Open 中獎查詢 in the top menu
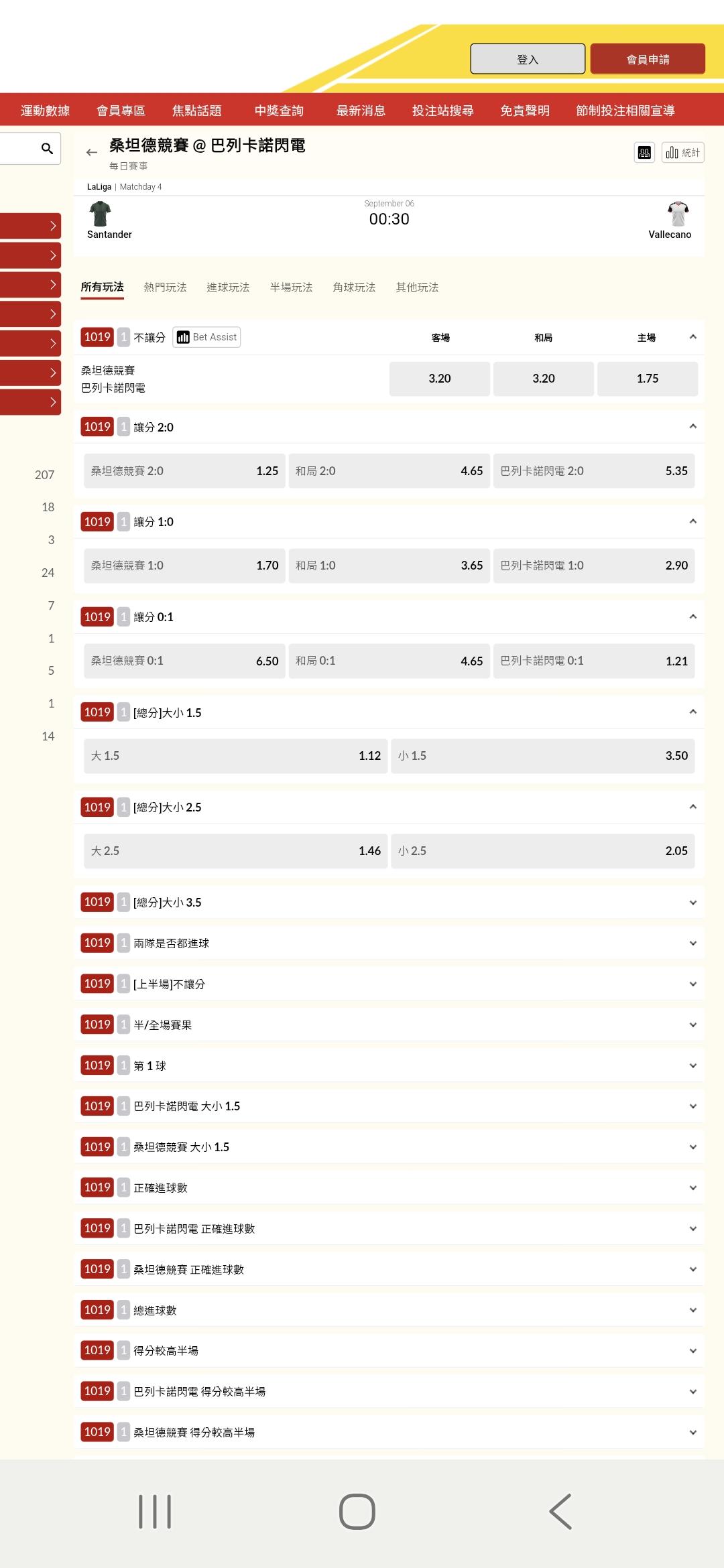 [279, 111]
